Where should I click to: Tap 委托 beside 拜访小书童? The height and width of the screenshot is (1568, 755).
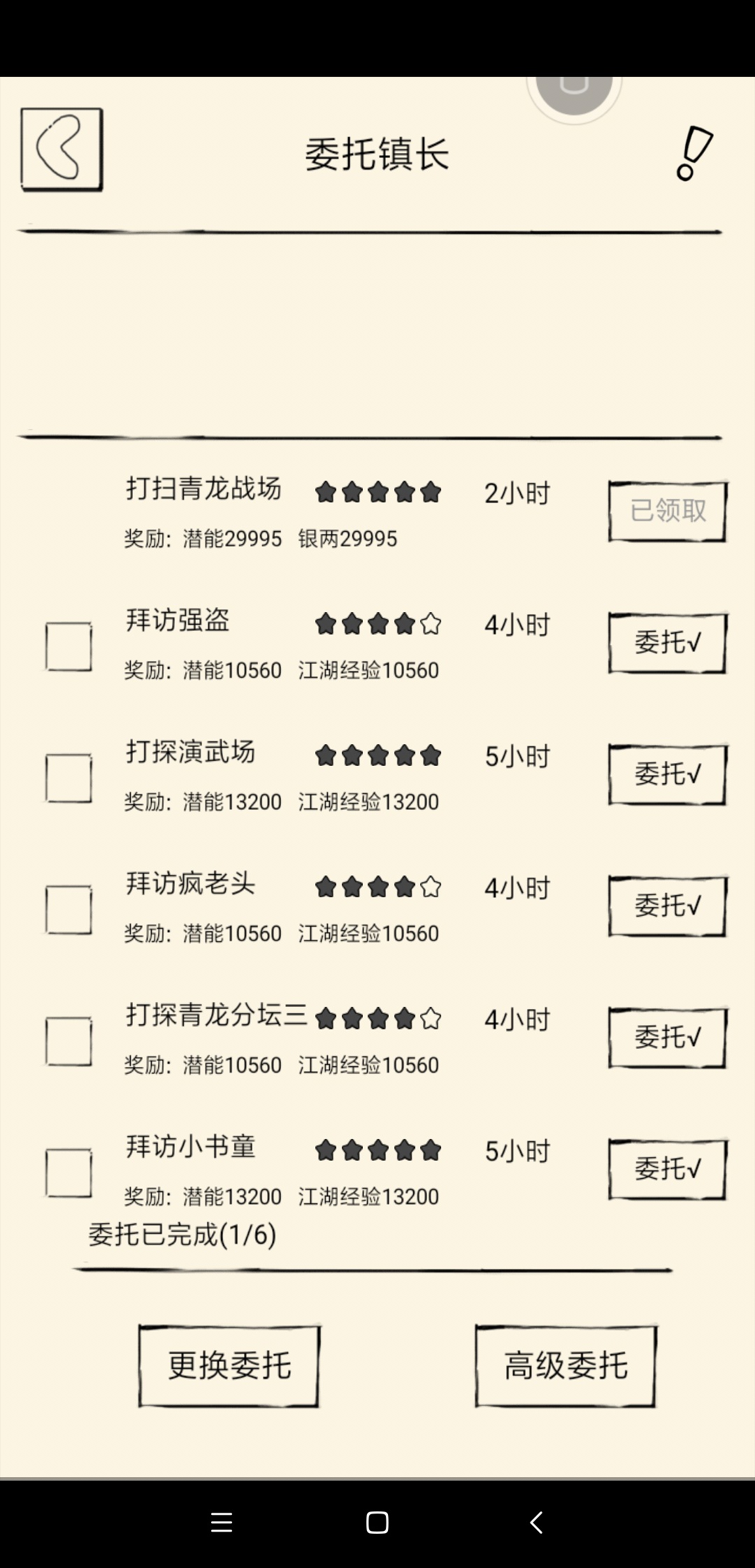pos(667,1169)
